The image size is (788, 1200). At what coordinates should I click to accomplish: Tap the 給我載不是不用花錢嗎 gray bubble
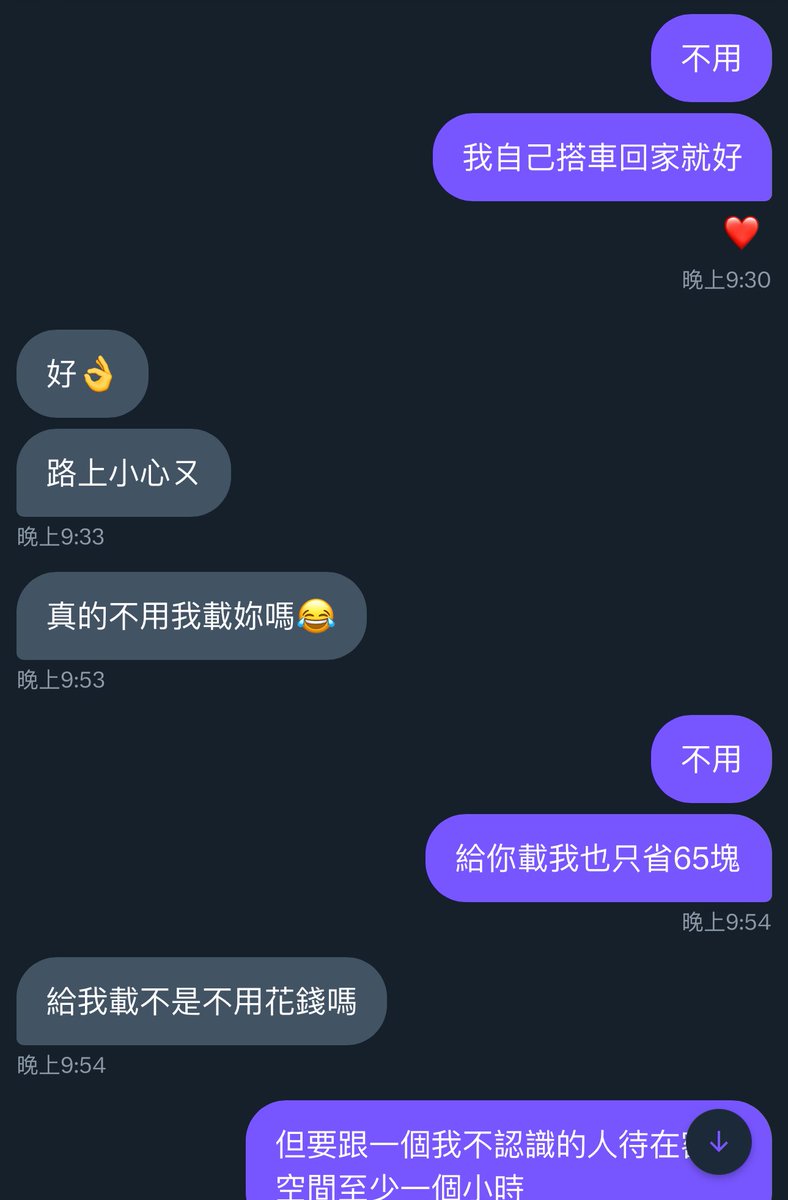coord(201,1001)
